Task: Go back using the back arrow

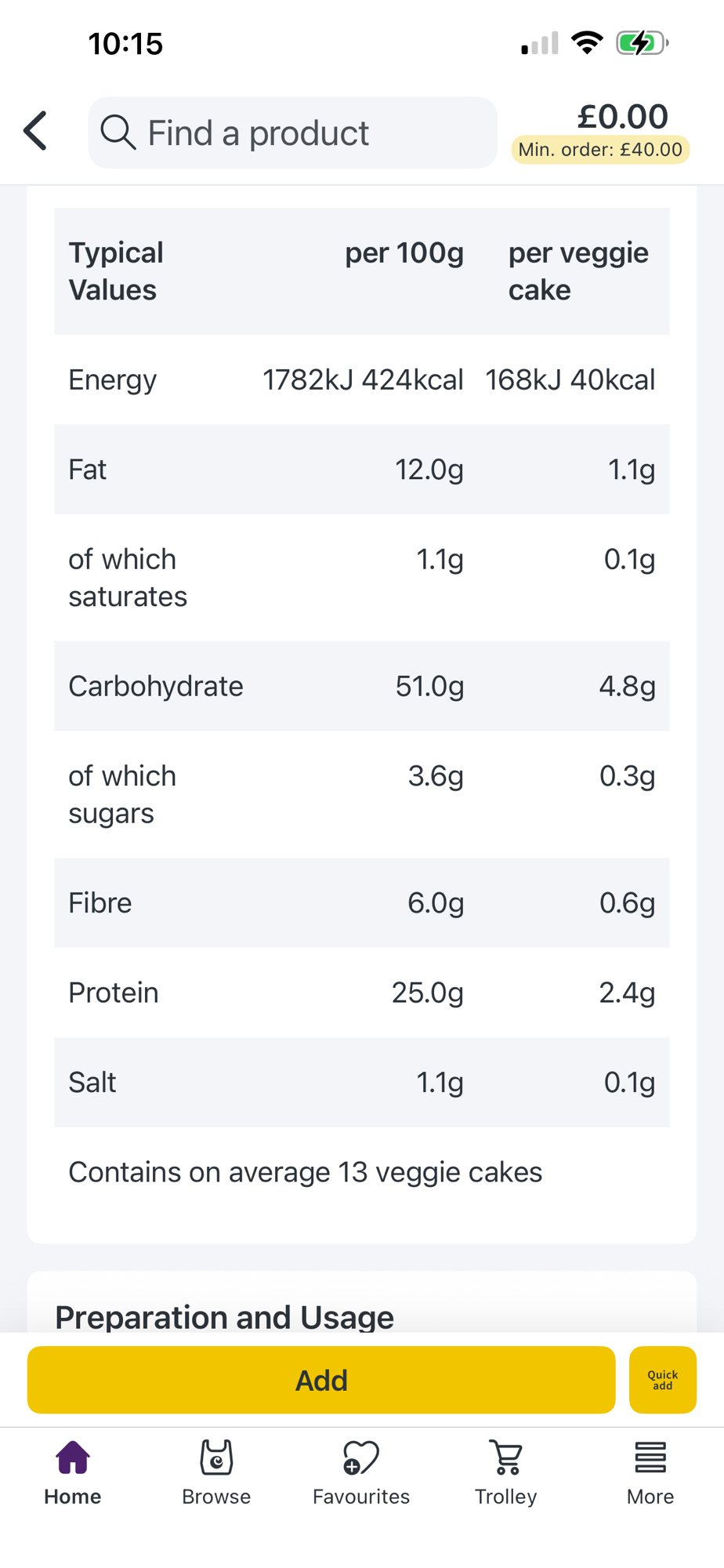Action: [36, 131]
